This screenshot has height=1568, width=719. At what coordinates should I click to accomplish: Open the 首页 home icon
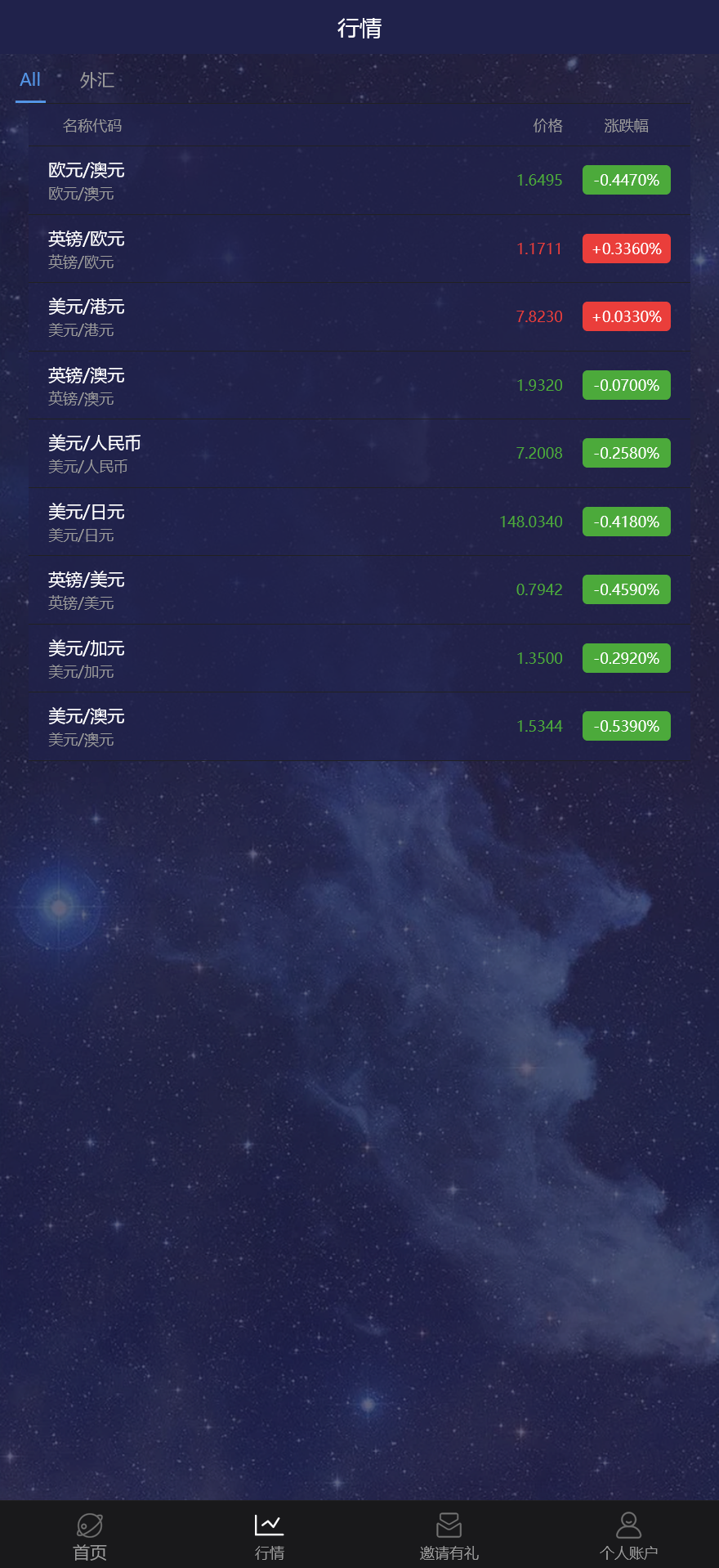[89, 1534]
